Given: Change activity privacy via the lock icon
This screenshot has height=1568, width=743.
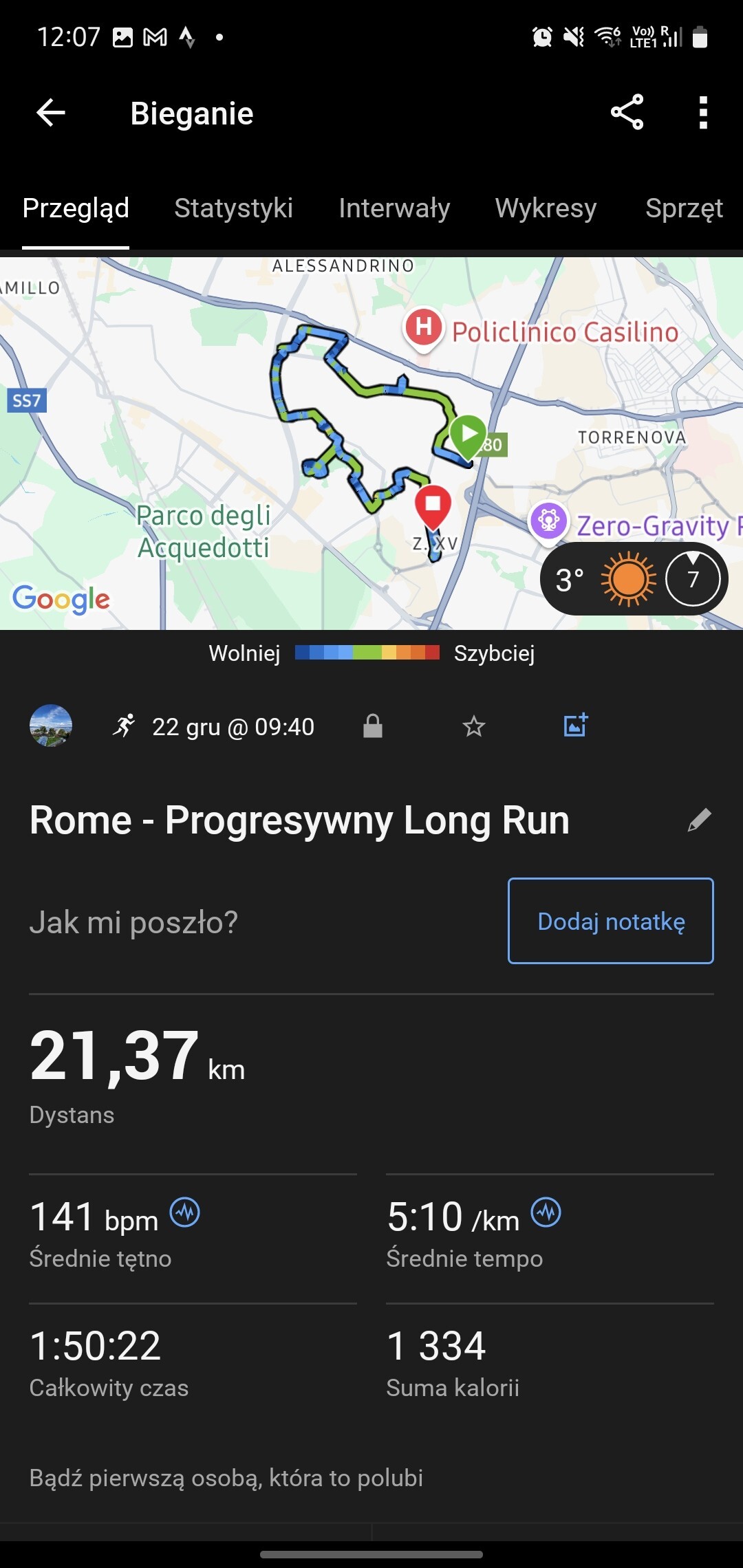Looking at the screenshot, I should click(373, 726).
